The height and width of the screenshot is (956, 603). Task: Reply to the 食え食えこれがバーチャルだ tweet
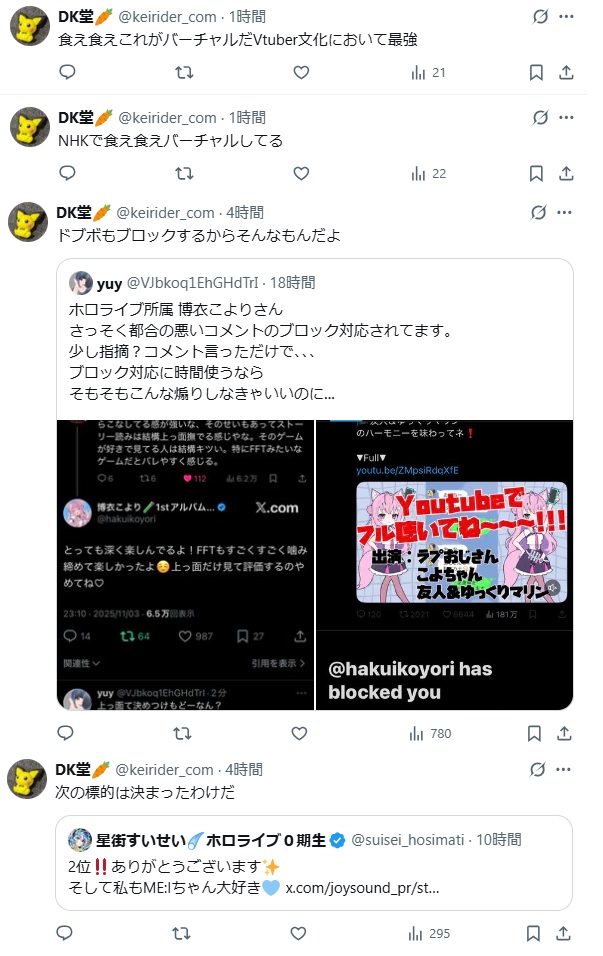pos(67,72)
